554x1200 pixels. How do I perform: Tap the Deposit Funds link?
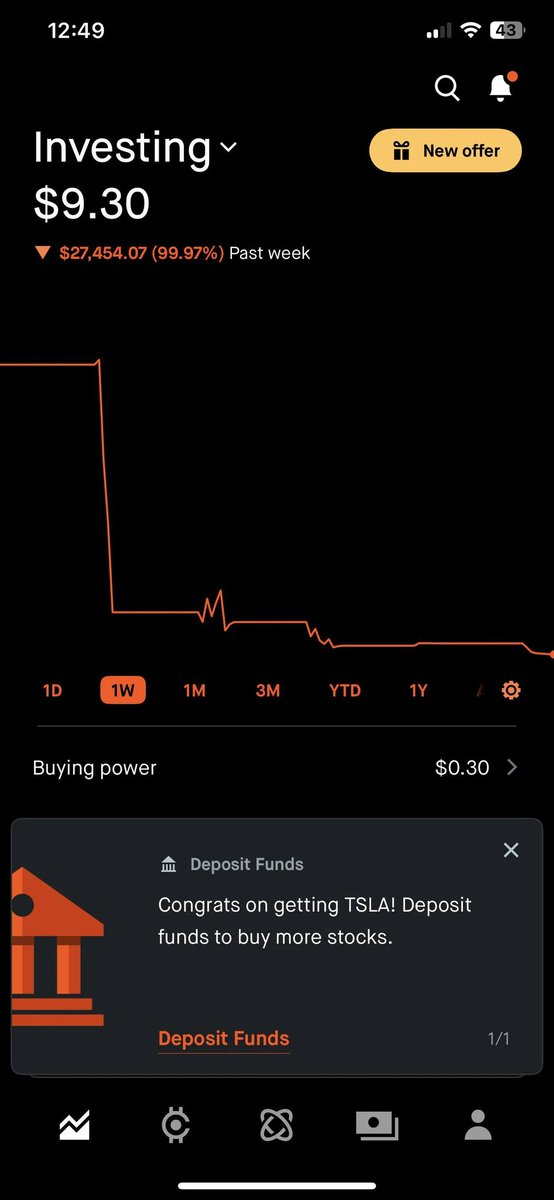pos(224,1039)
